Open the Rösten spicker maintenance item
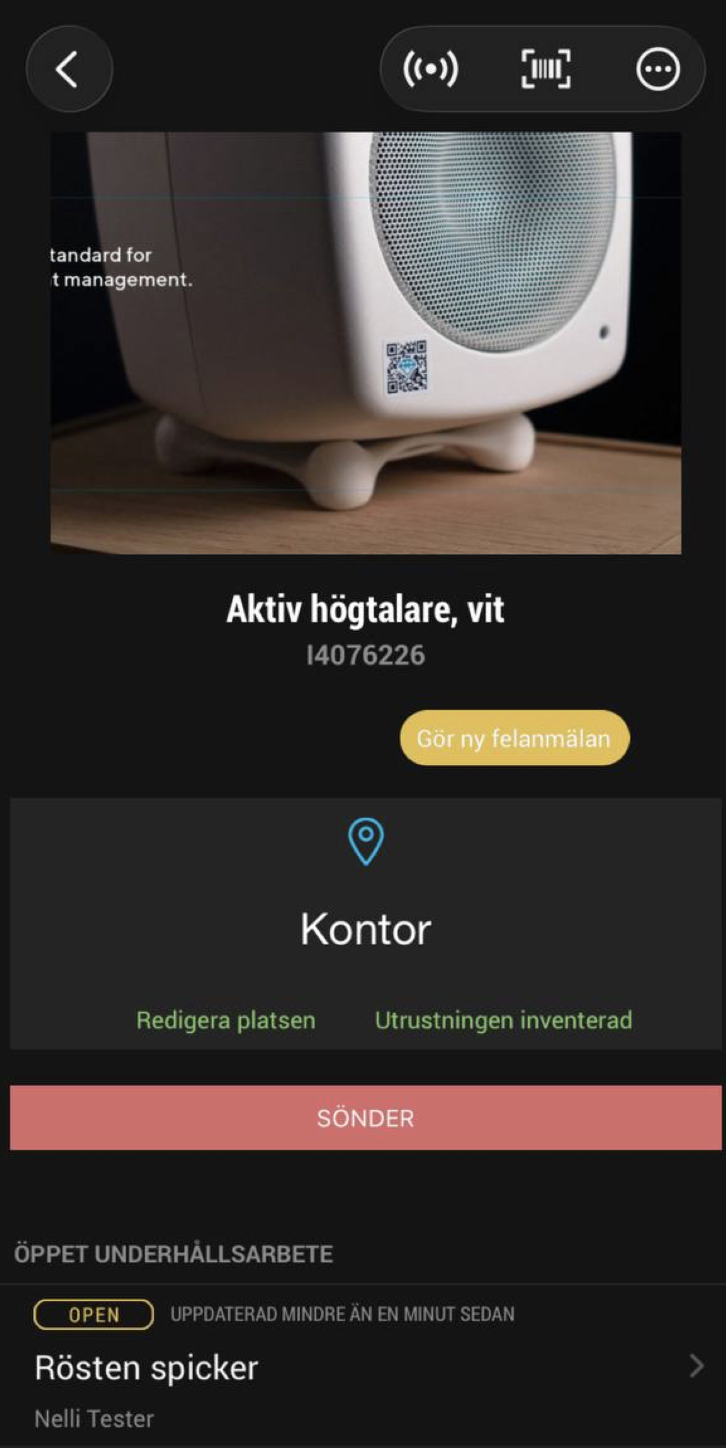 pos(365,1368)
